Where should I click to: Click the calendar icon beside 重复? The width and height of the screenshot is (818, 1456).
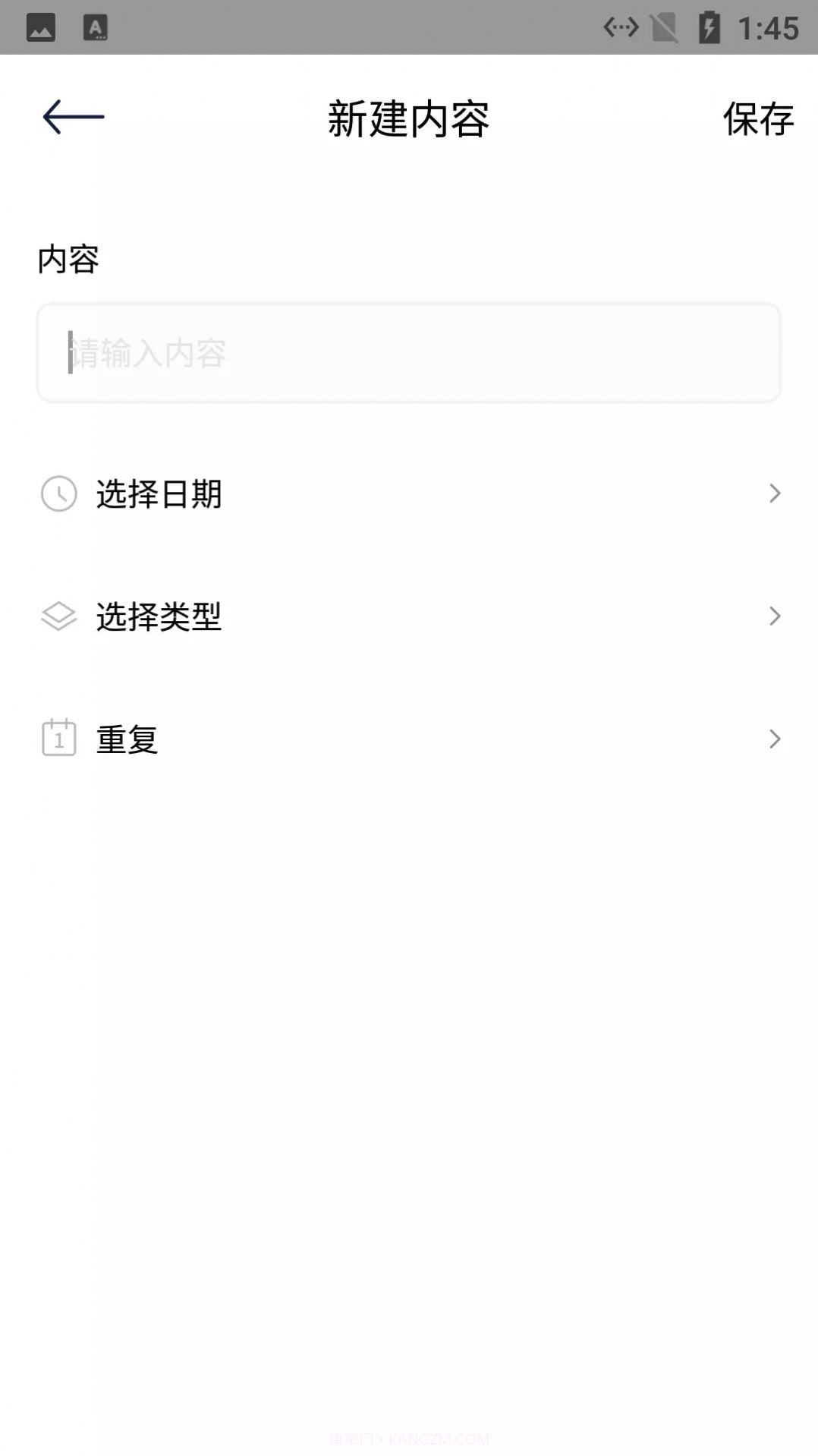(58, 738)
